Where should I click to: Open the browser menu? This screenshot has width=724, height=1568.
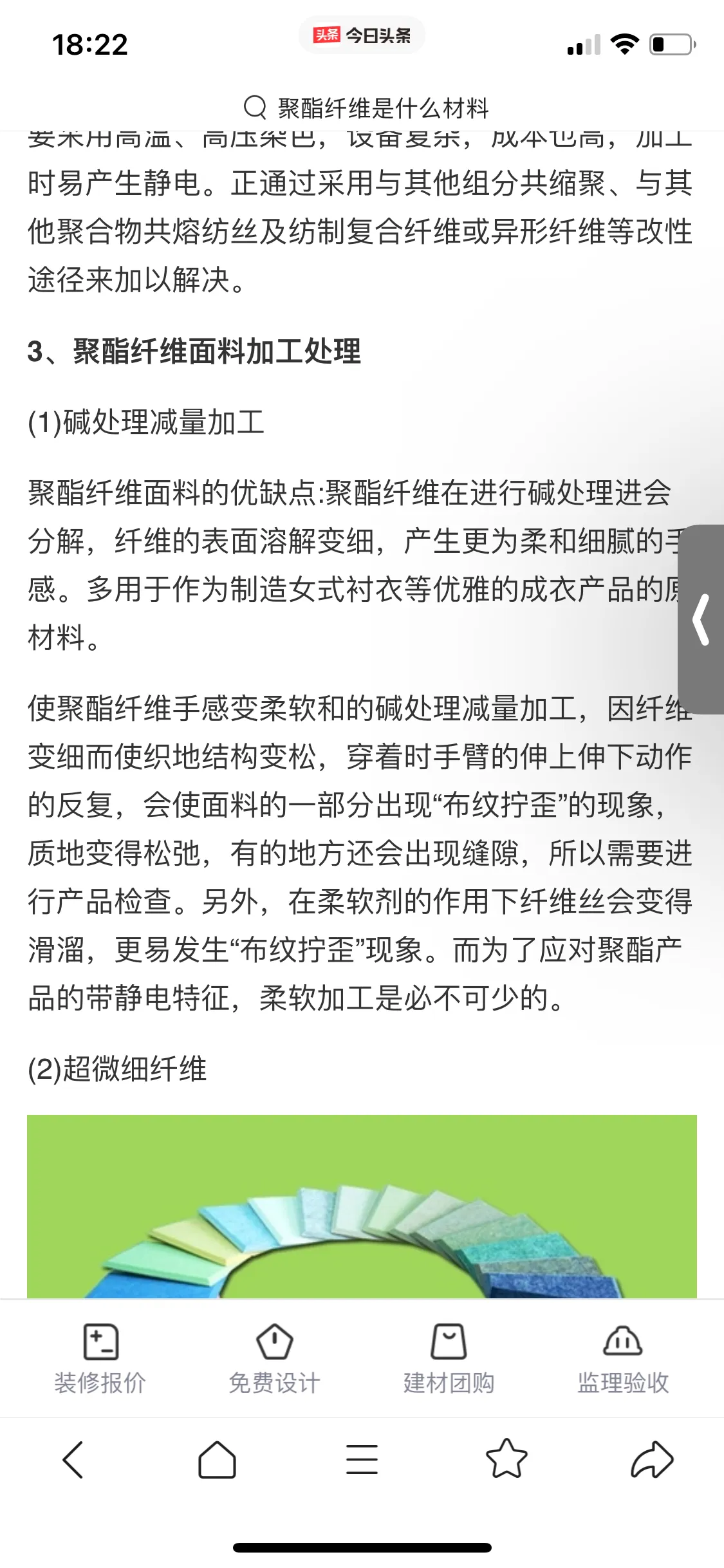[x=362, y=1460]
